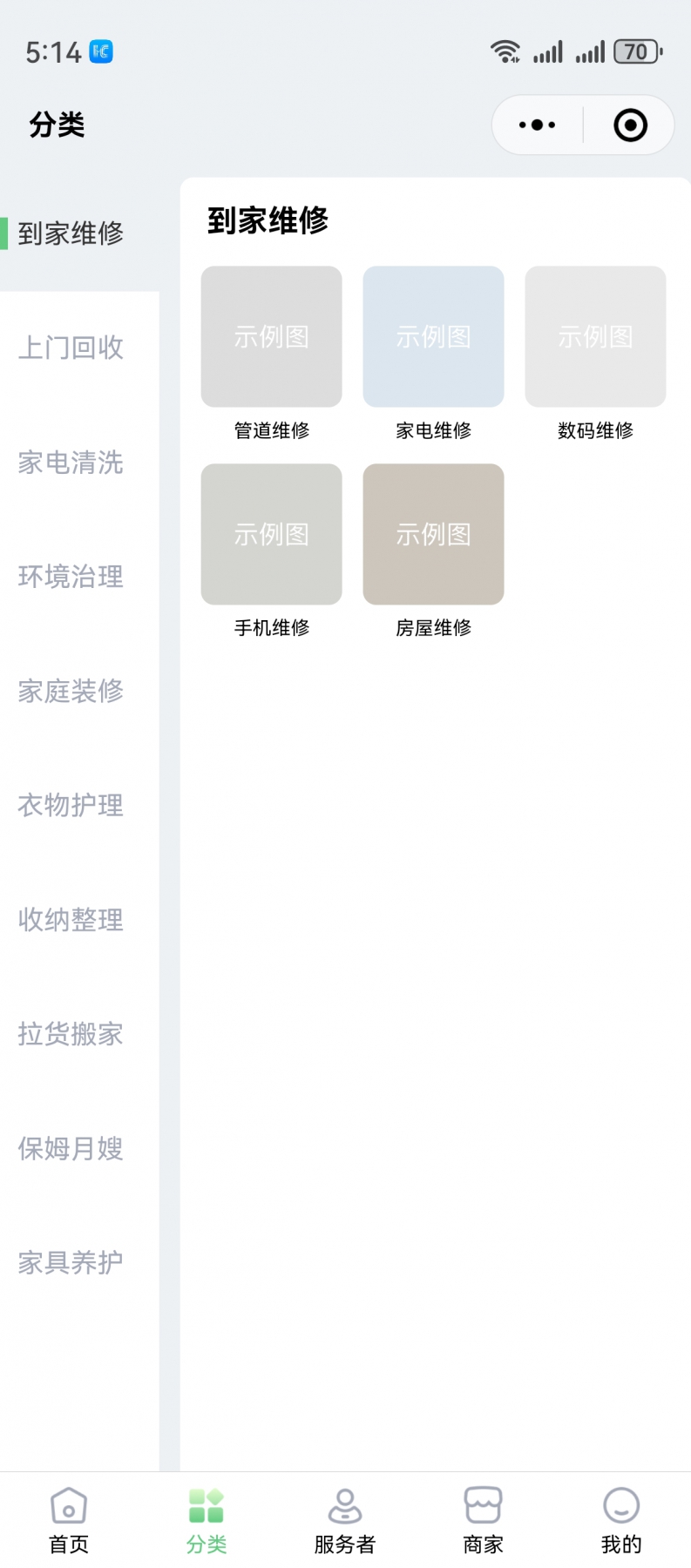Open the 管道维修 service thumbnail
Viewport: 691px width, 1568px height.
pyautogui.click(x=271, y=336)
